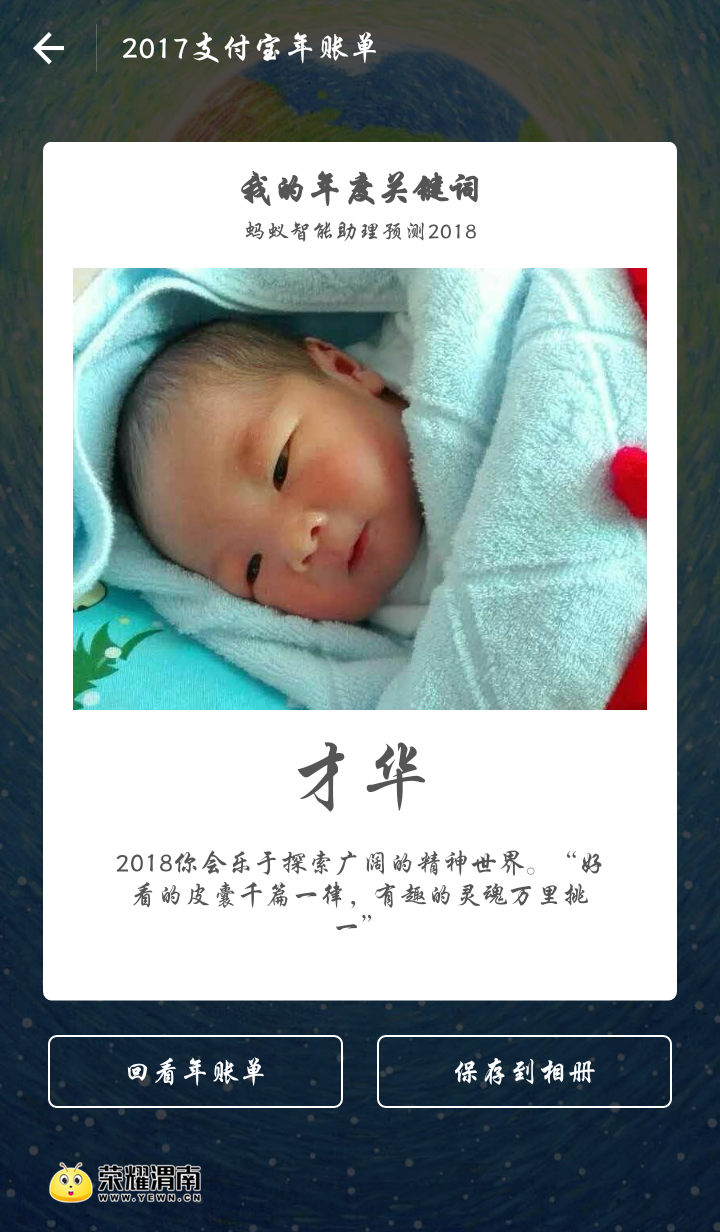Tap 回看年账单 to review annual bill
The image size is (720, 1232).
coord(195,1072)
